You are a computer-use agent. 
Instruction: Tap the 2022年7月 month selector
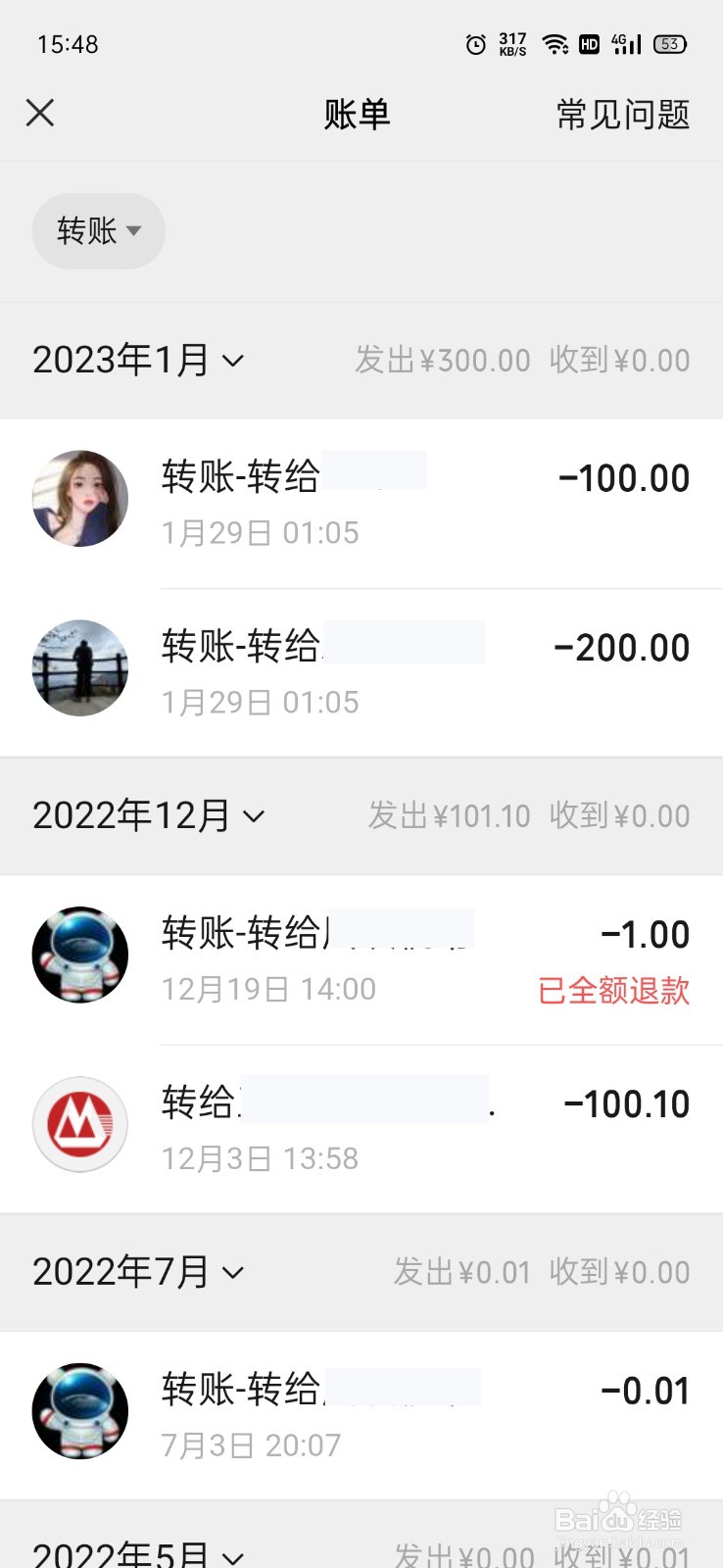tap(138, 1273)
